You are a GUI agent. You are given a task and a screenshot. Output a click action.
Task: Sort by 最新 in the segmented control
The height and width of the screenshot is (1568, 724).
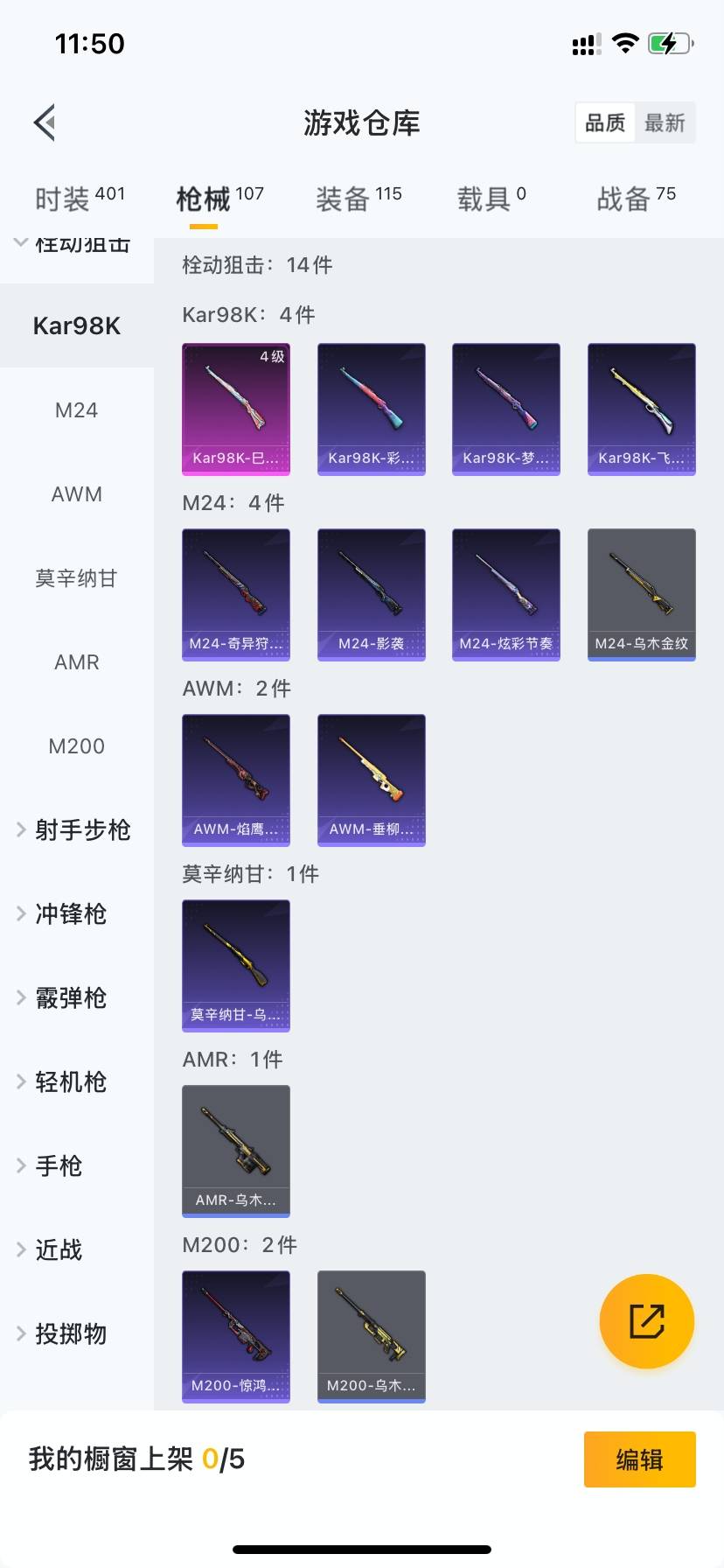[665, 122]
